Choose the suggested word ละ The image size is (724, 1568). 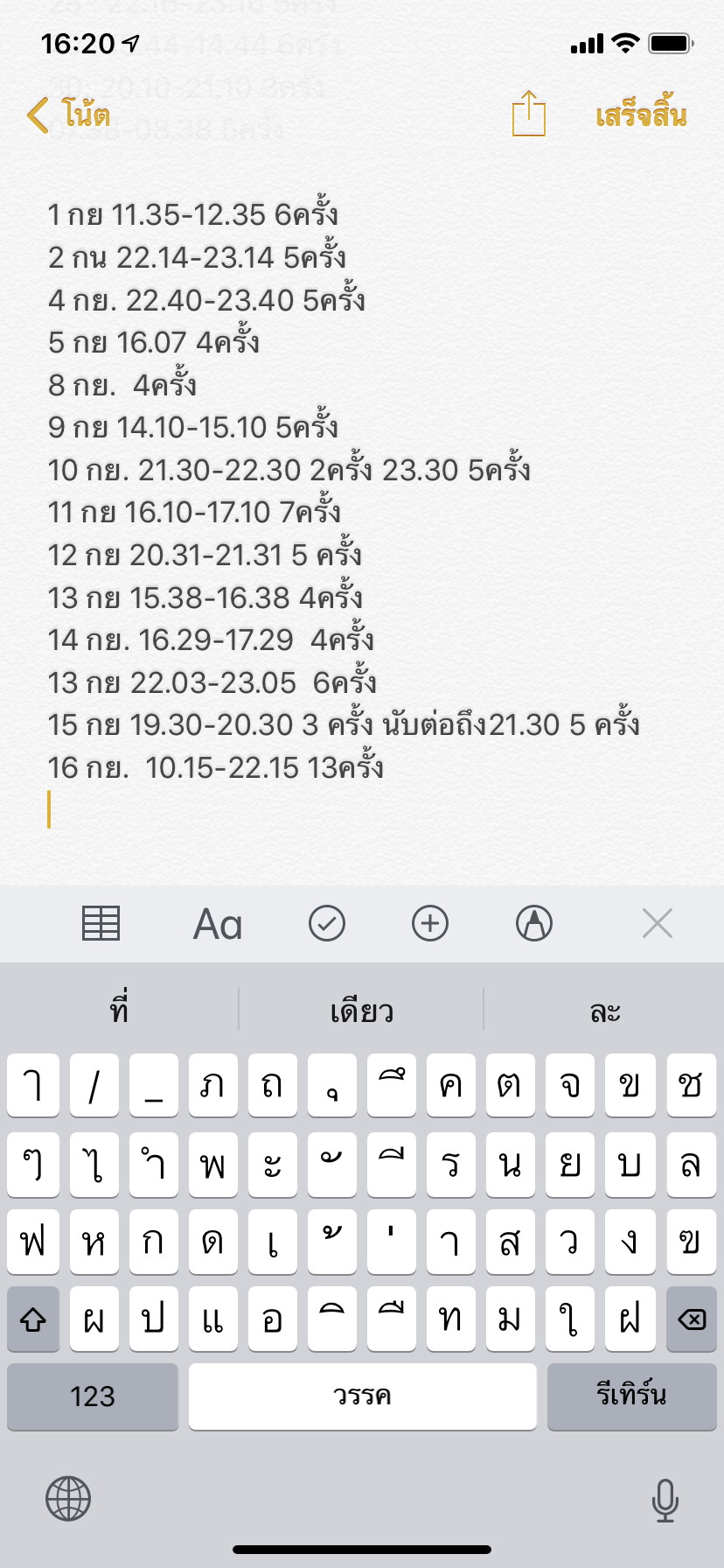click(x=605, y=1011)
